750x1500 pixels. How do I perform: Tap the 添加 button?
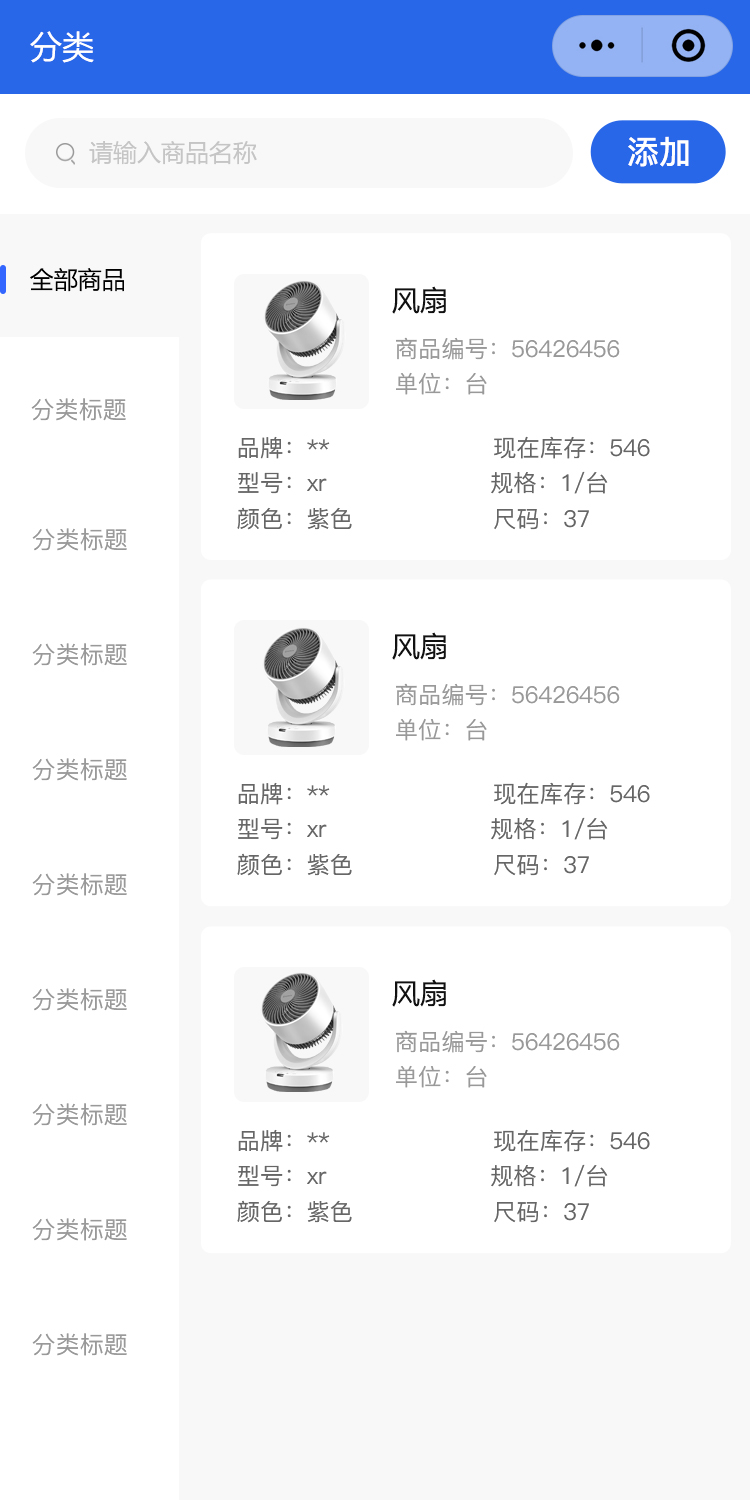pos(658,152)
